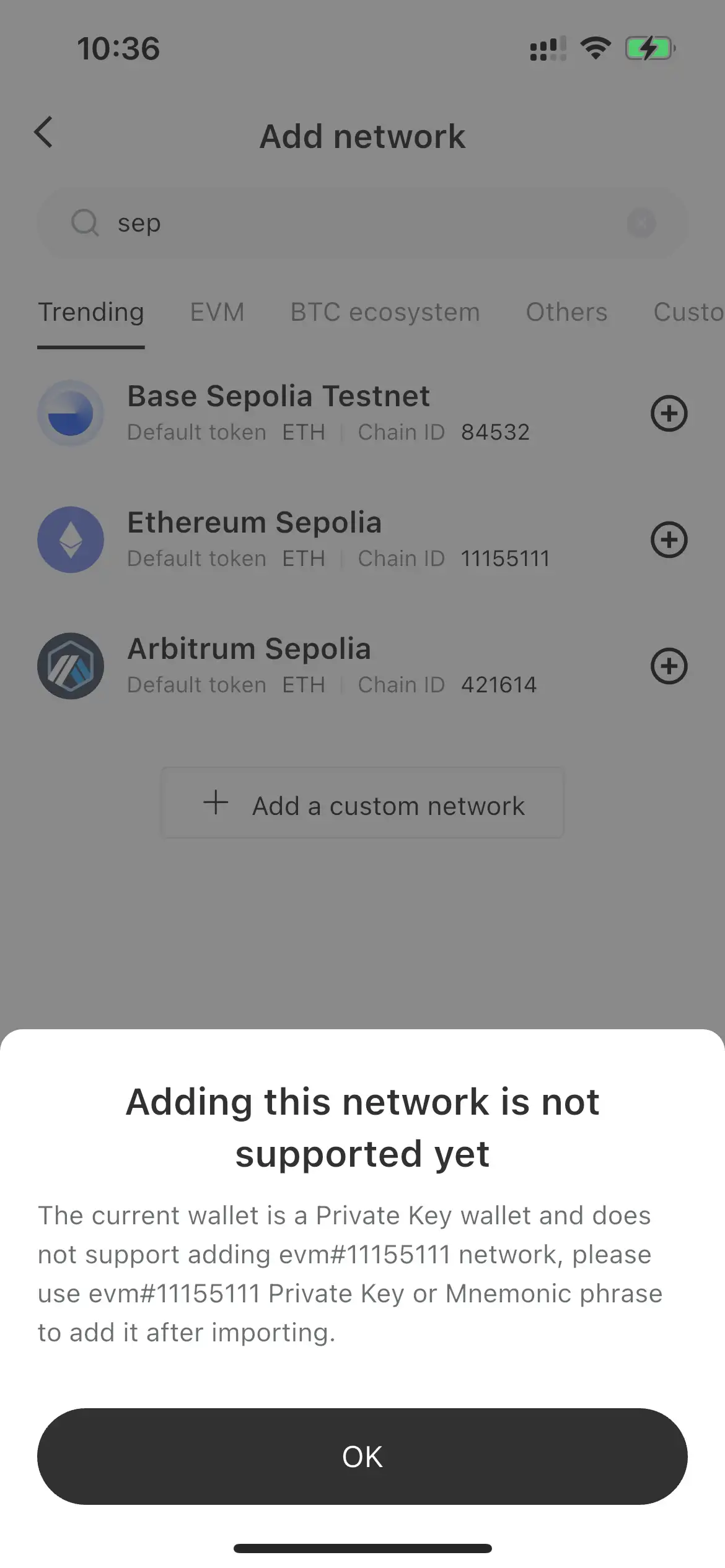Click the Arbitrum Sepolia network logo
Viewport: 725px width, 1568px height.
[x=71, y=666]
